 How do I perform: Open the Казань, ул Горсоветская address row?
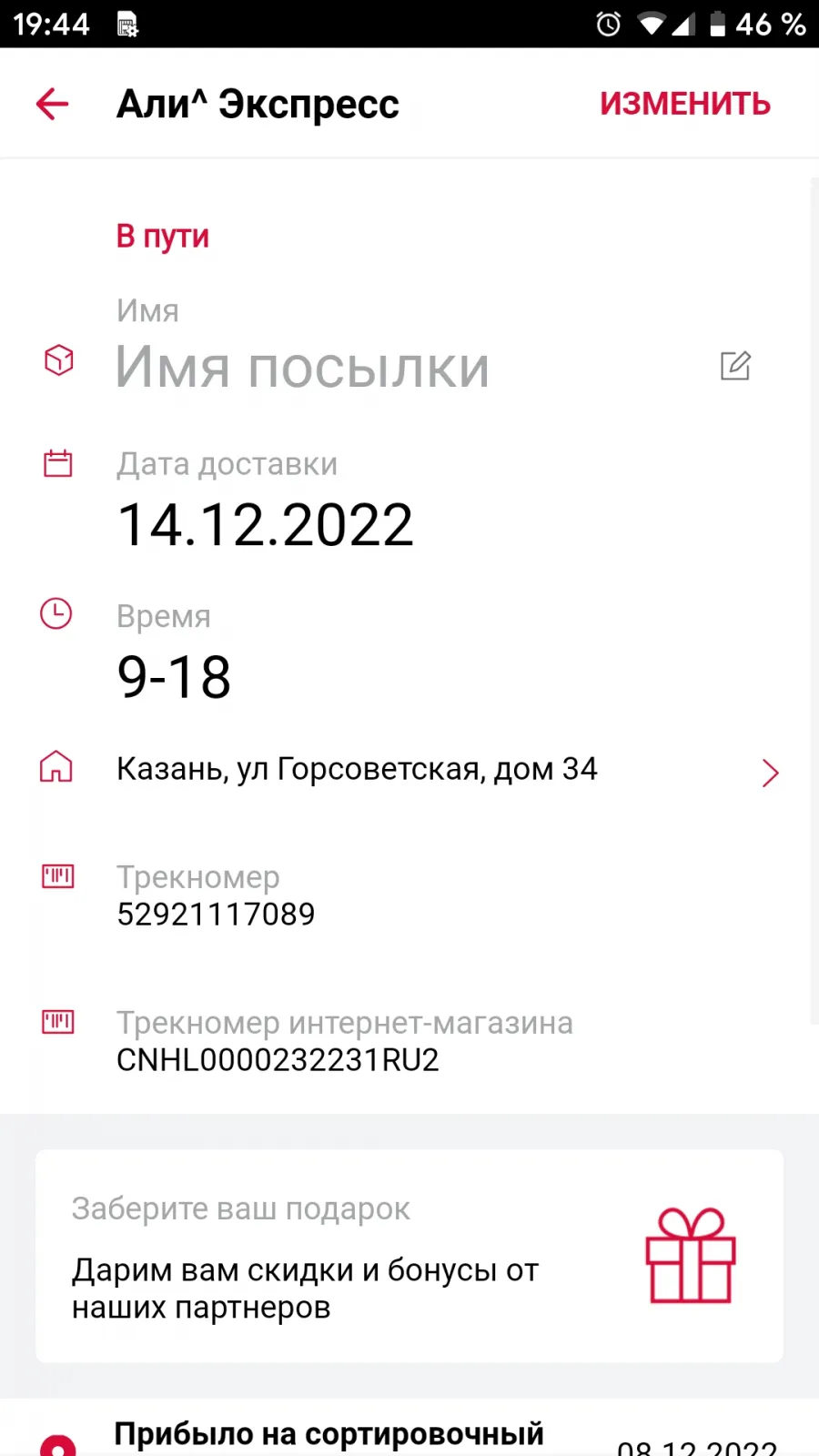[x=409, y=771]
